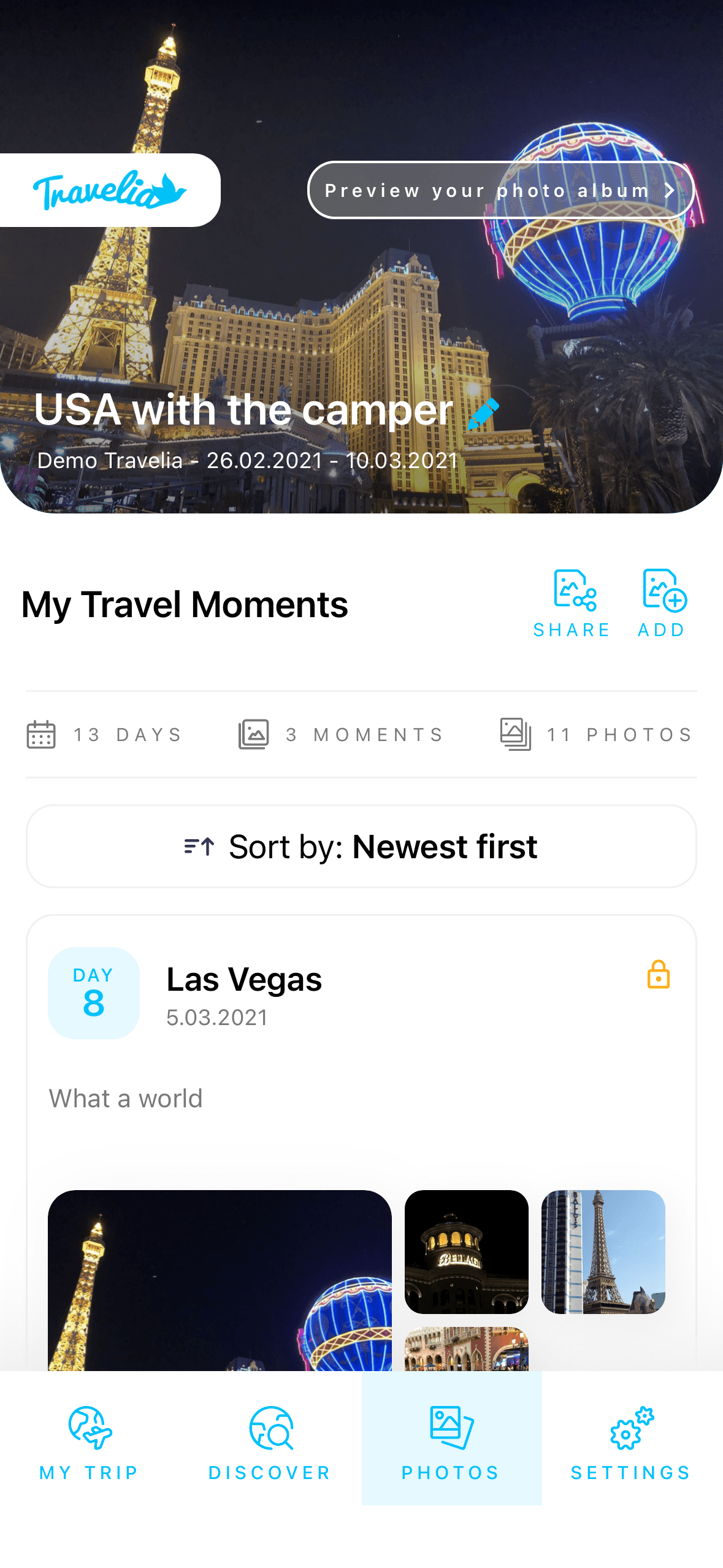Tap the lock icon on Las Vegas moment
Viewport: 723px width, 1568px height.
658,974
